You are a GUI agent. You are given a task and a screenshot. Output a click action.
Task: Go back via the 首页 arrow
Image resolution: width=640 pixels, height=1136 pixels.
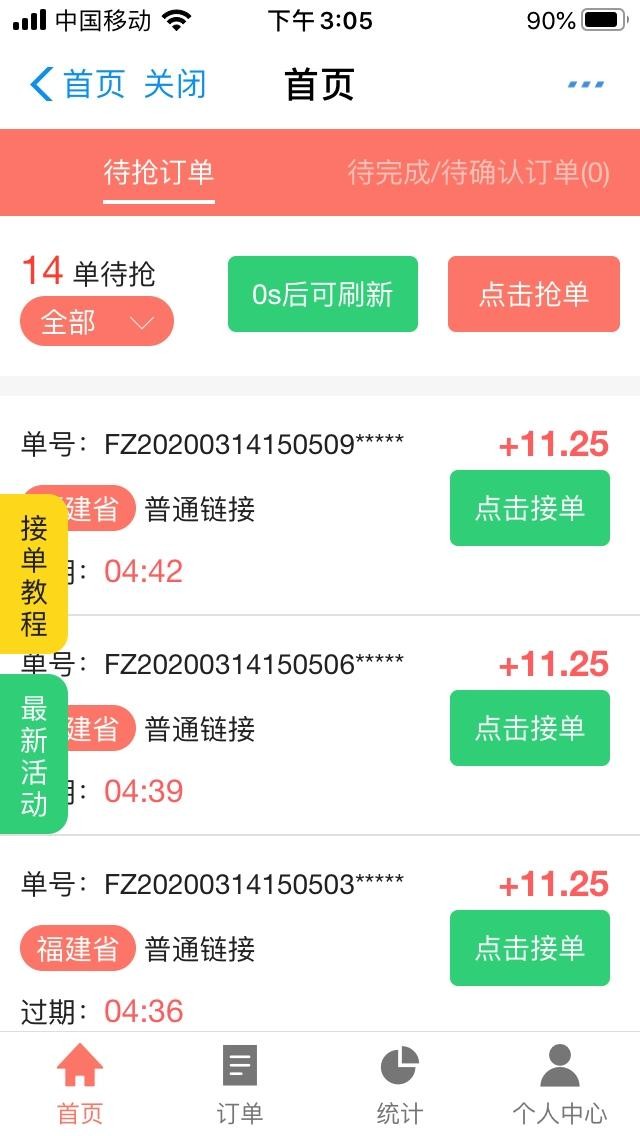76,84
